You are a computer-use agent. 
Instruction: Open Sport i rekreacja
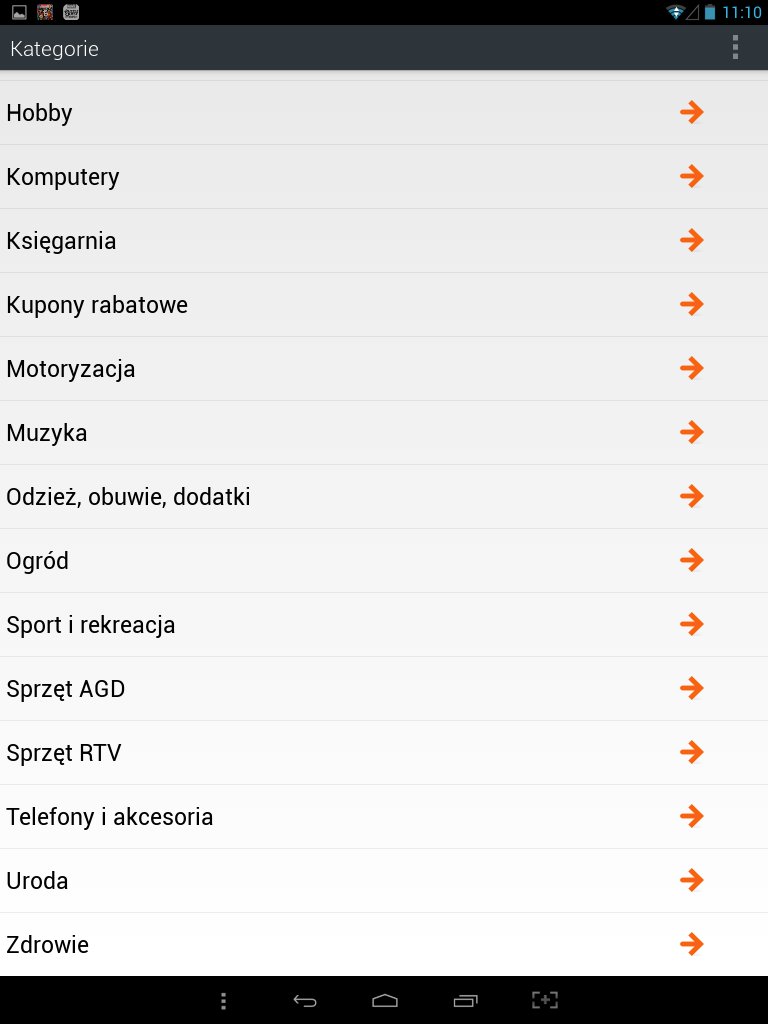click(384, 625)
